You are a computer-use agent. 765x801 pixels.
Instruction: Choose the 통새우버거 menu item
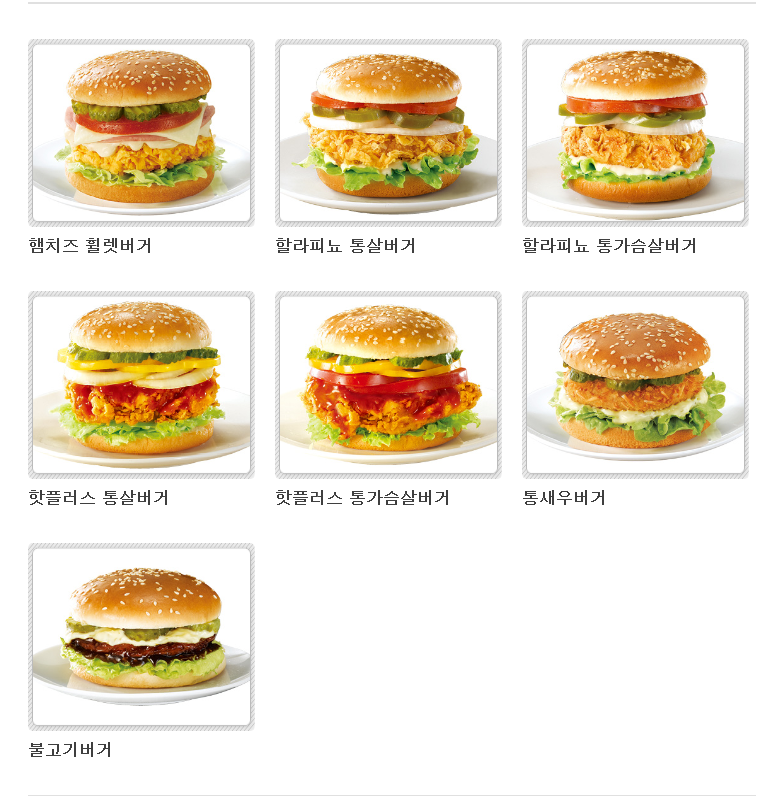(635, 385)
